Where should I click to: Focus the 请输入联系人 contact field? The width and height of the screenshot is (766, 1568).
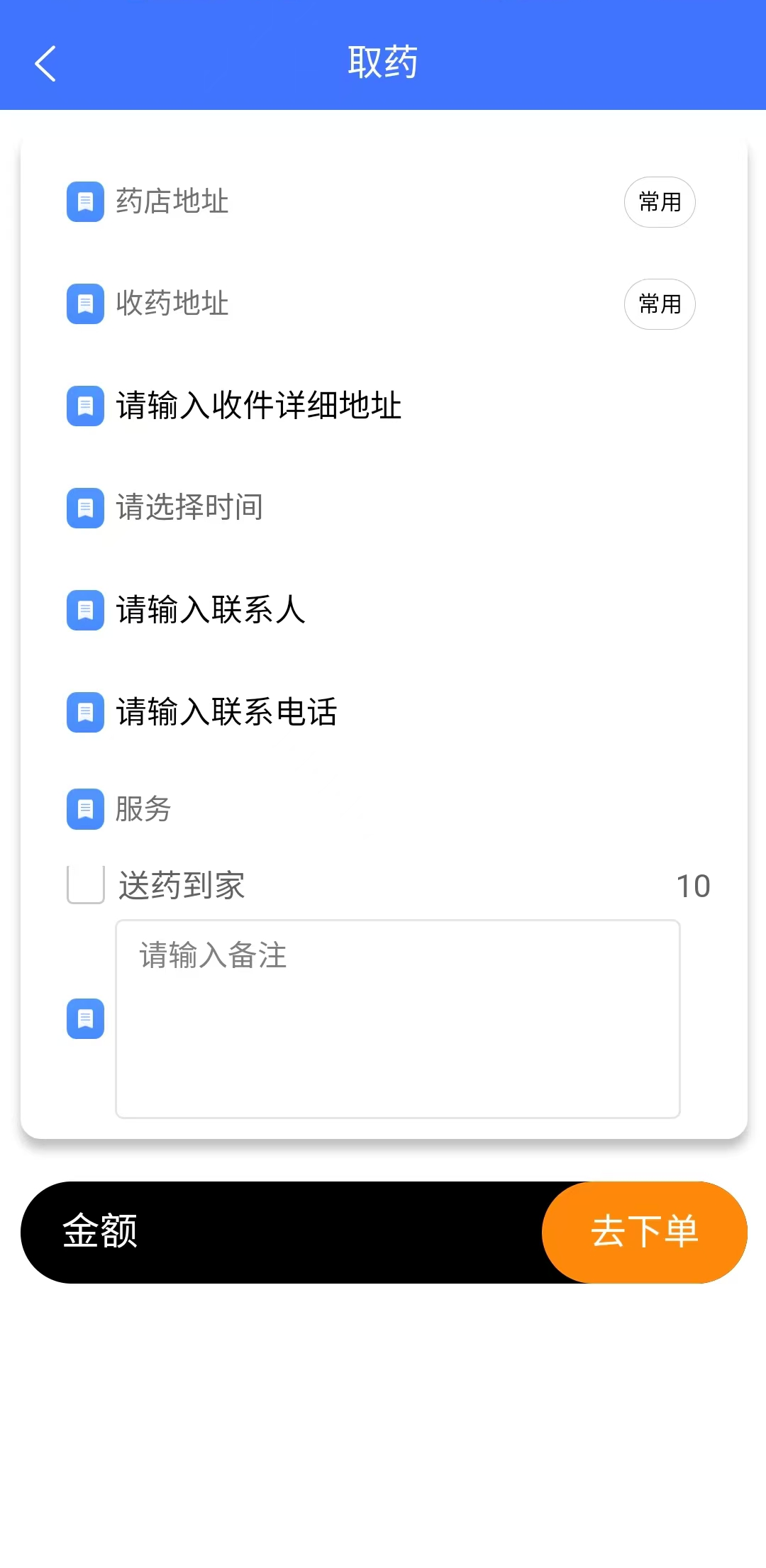click(x=404, y=610)
